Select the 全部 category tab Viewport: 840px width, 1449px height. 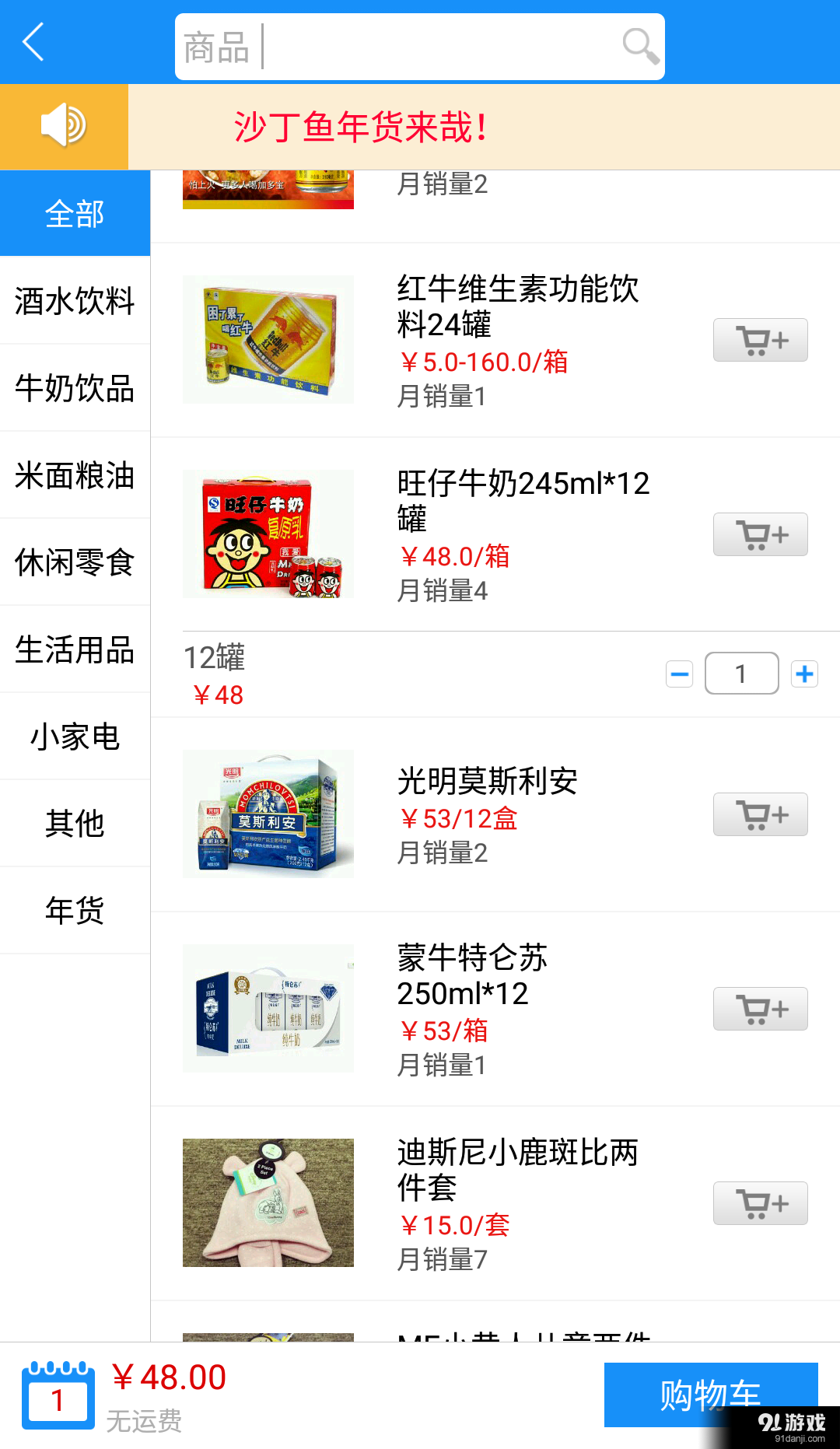pyautogui.click(x=75, y=213)
